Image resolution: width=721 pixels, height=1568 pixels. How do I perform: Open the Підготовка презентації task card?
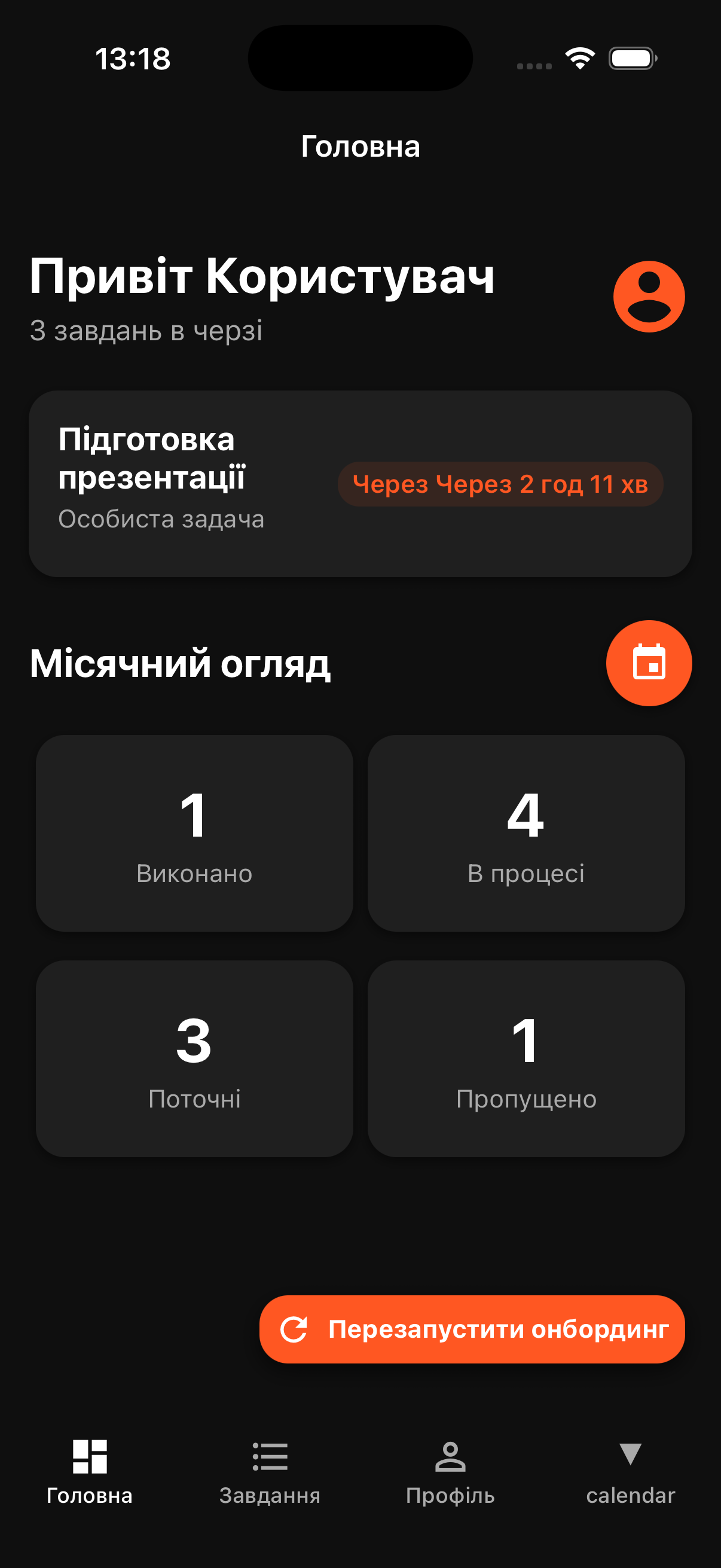click(x=359, y=483)
